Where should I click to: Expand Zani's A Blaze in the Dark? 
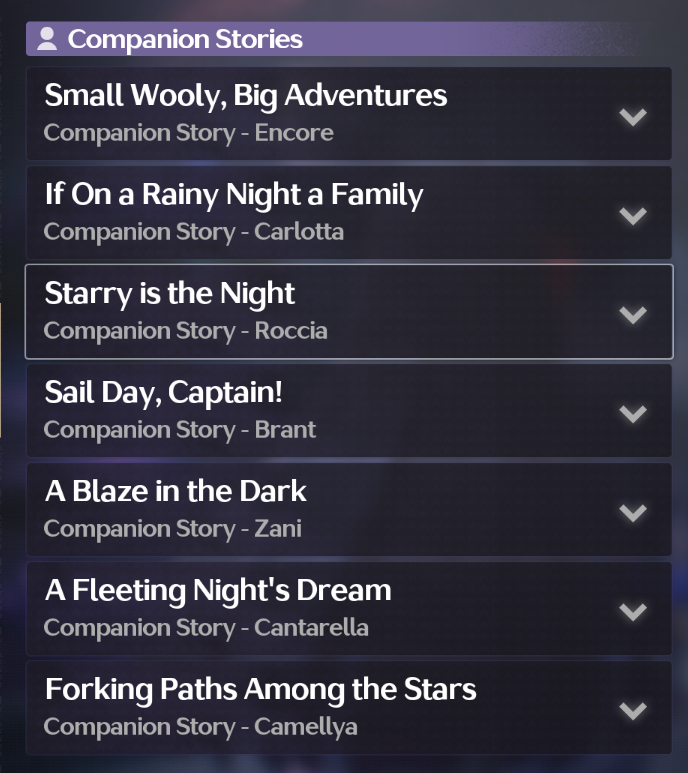[x=632, y=512]
